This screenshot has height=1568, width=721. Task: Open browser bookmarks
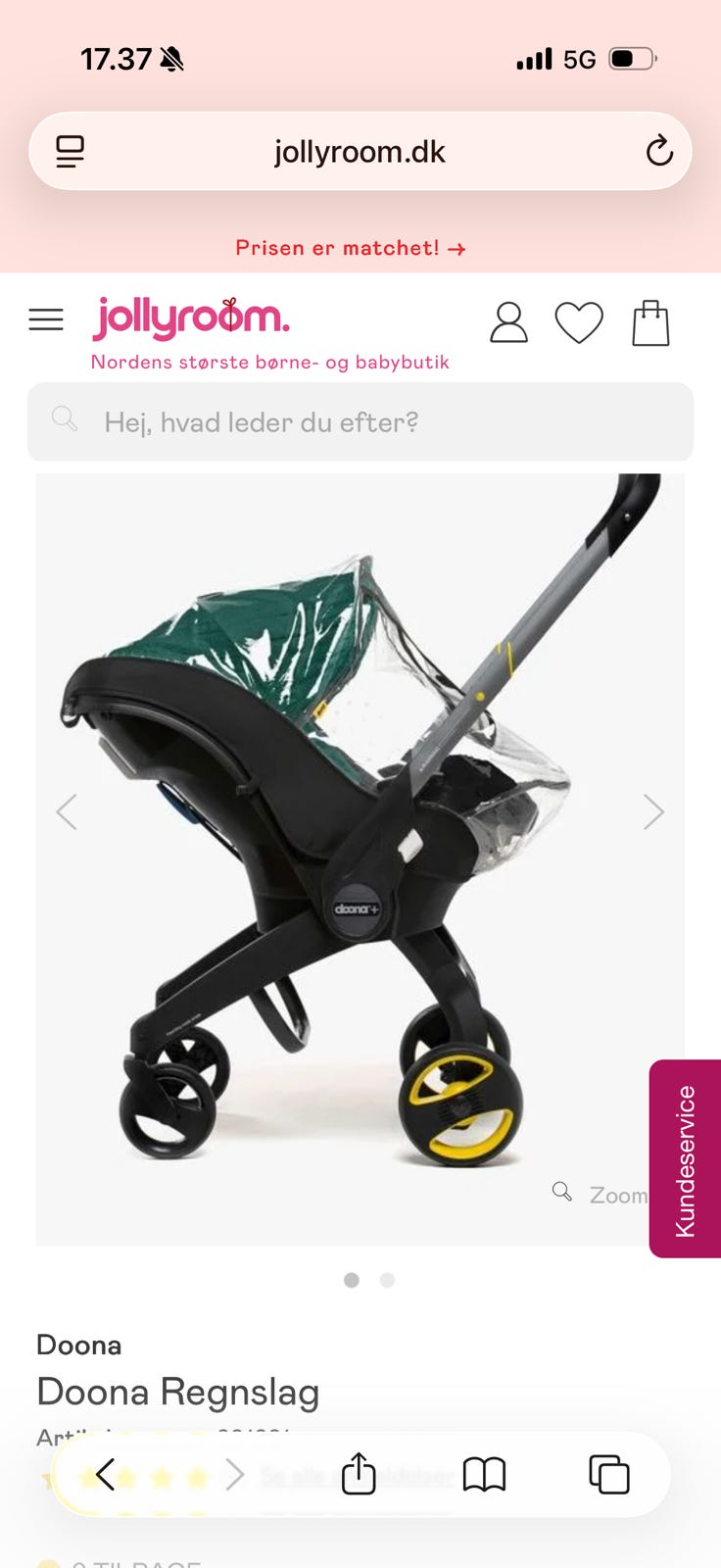[x=484, y=1474]
